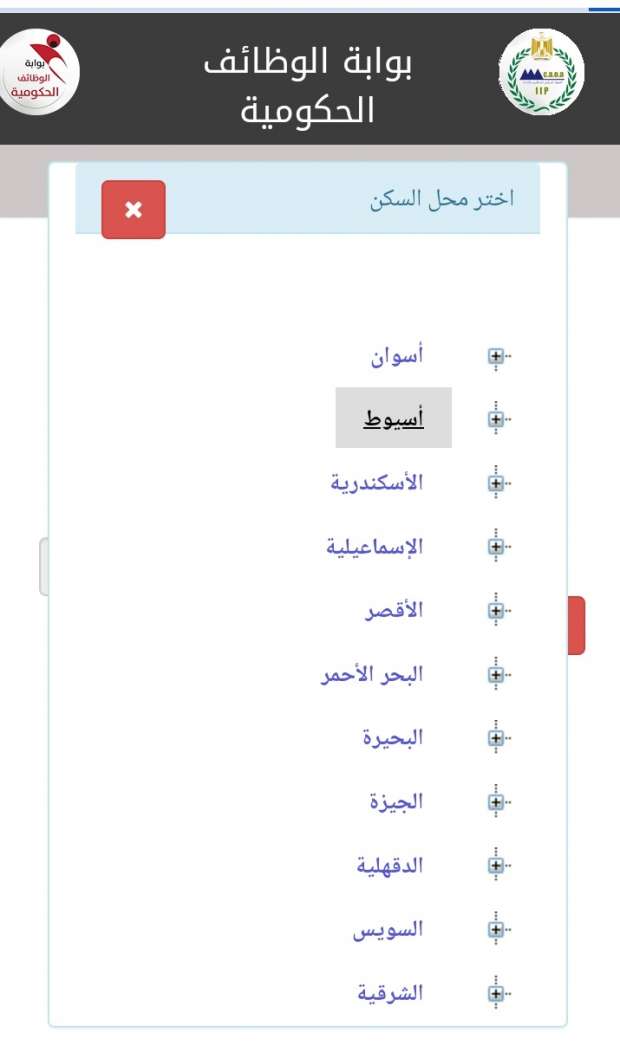Viewport: 620px width, 1051px height.
Task: Expand the أسيوط governorate node
Action: (495, 420)
